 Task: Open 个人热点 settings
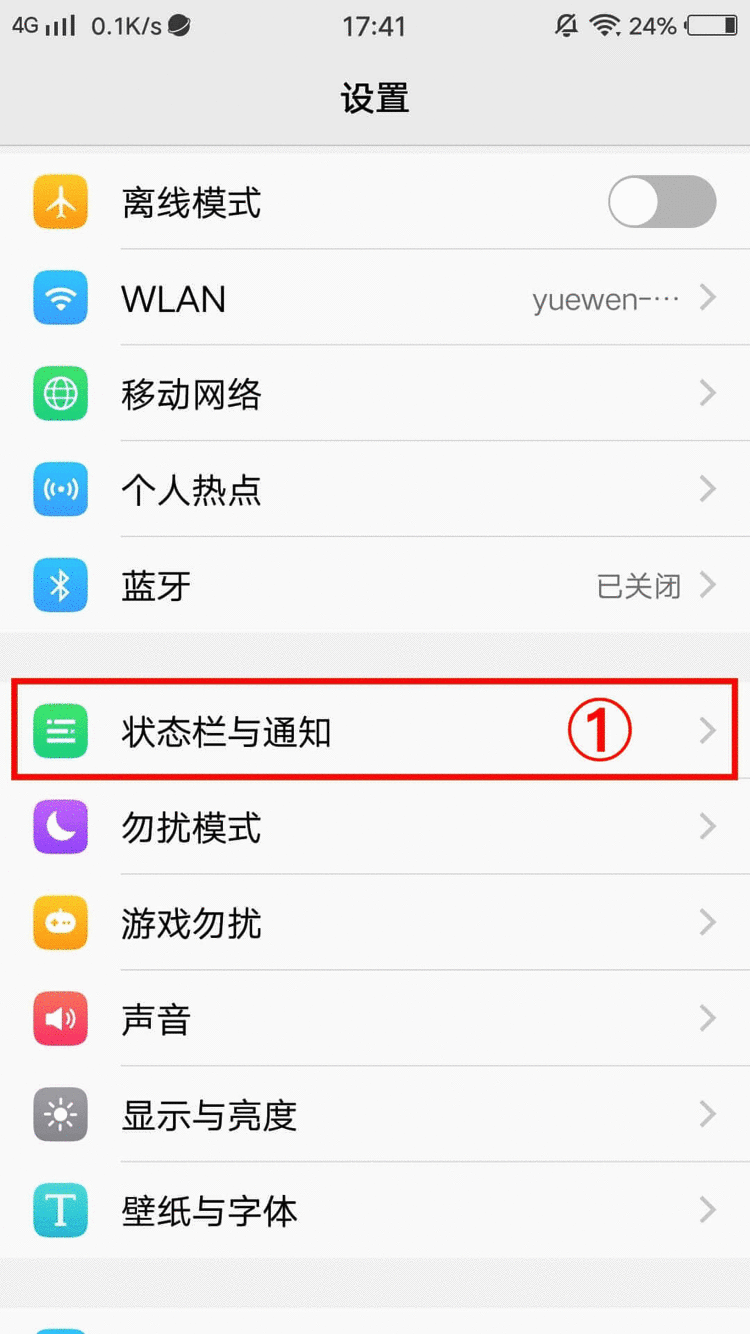(375, 490)
